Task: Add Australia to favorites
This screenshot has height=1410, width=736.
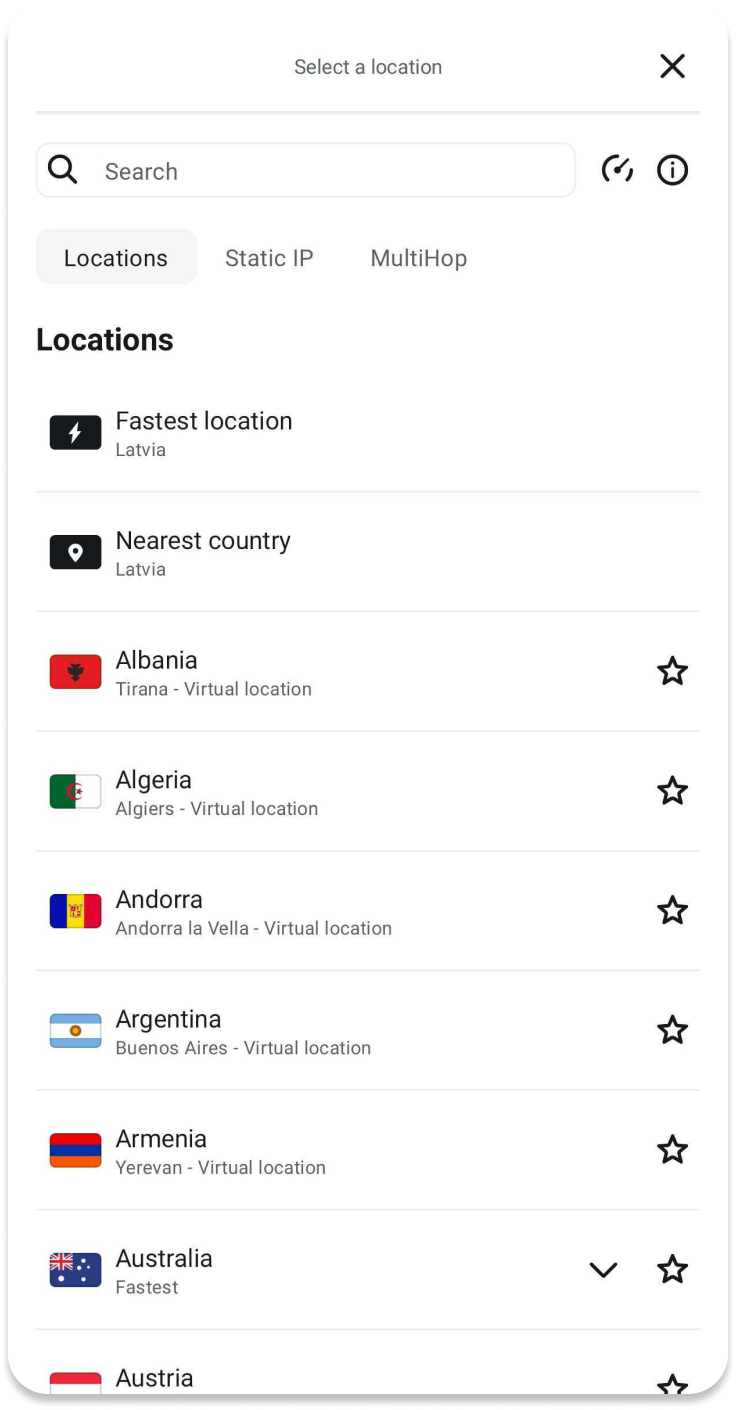Action: point(672,1269)
